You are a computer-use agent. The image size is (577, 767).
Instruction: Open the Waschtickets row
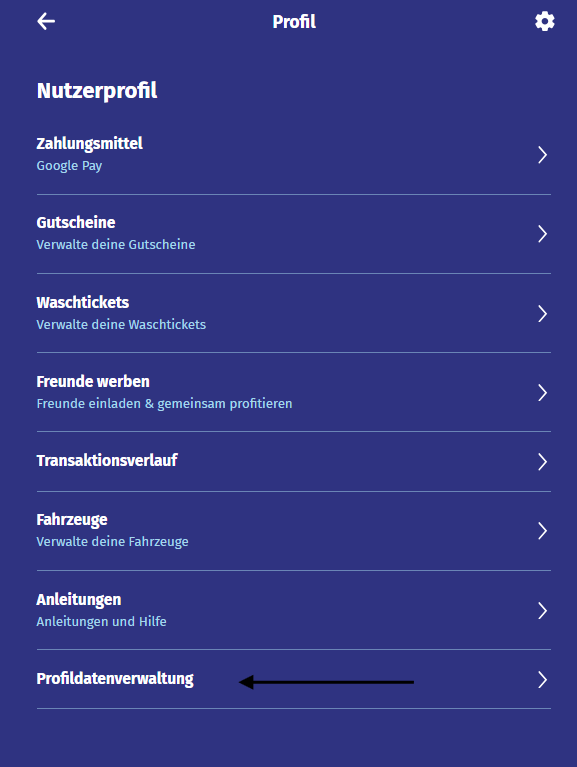(x=294, y=314)
